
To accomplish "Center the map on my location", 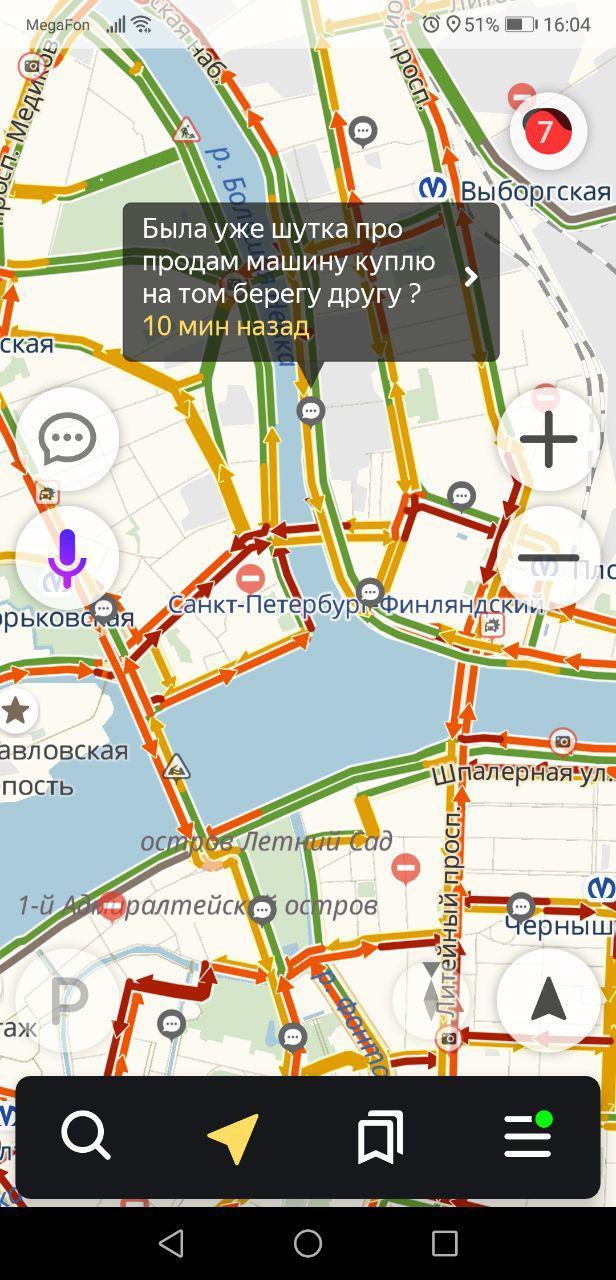I will click(548, 1000).
